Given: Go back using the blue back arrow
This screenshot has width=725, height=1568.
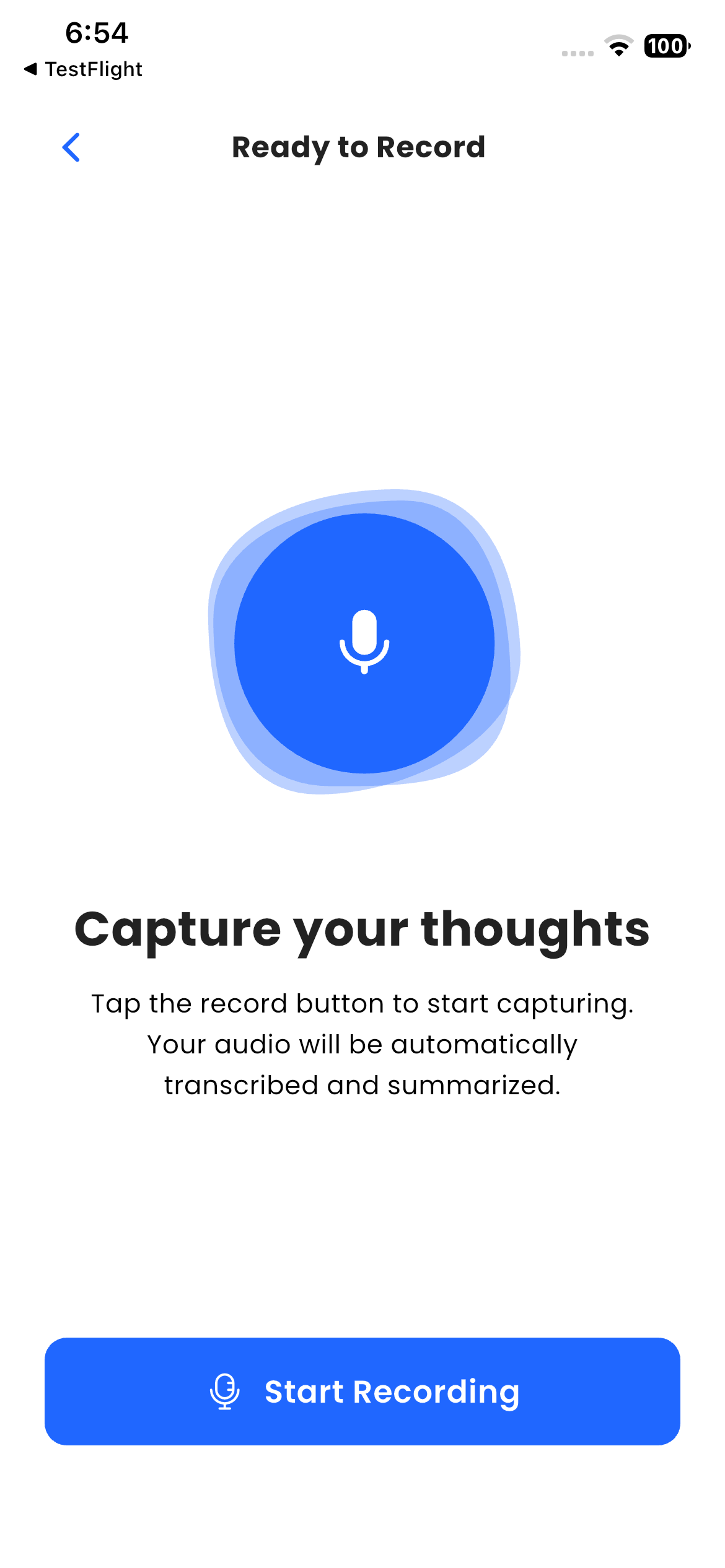Looking at the screenshot, I should pyautogui.click(x=71, y=147).
